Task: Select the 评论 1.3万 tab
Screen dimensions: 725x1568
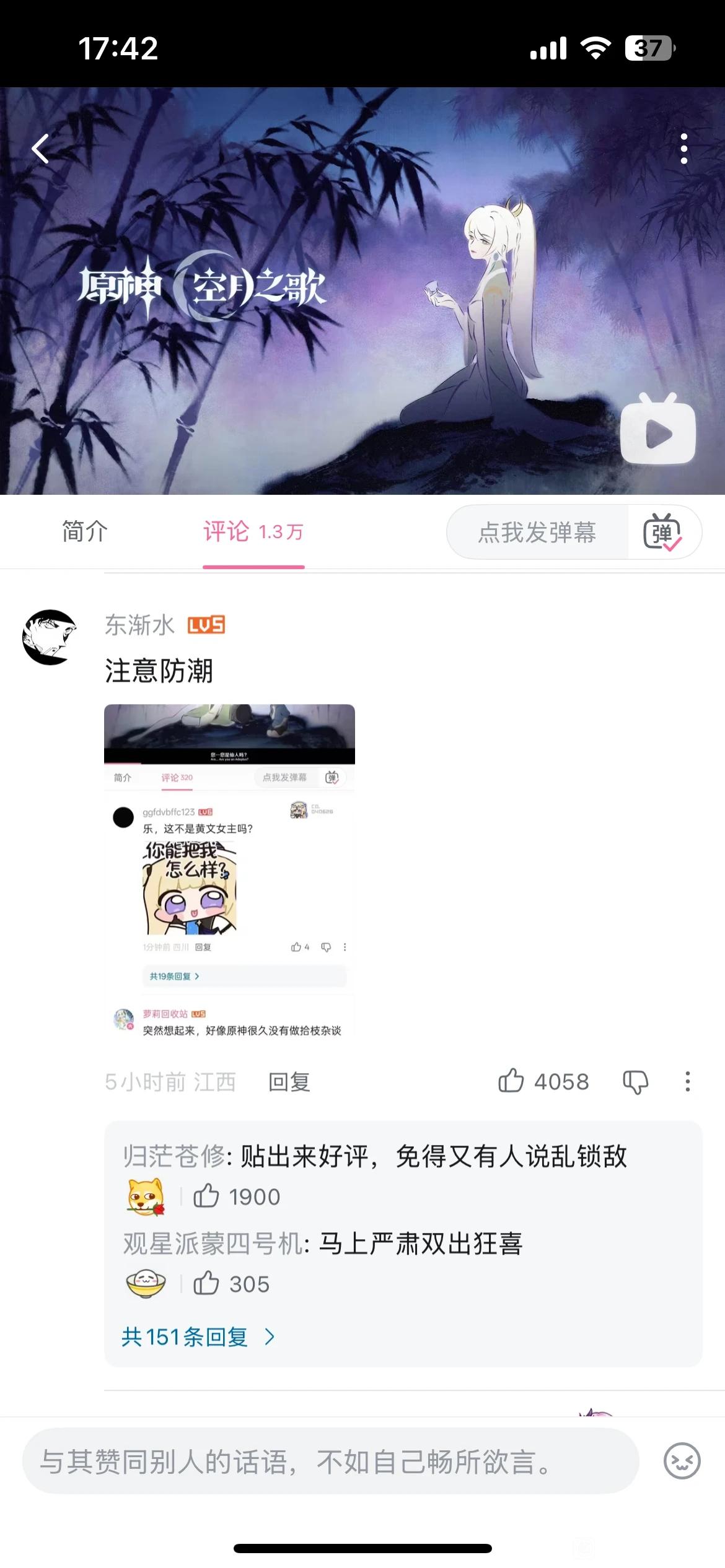Action: click(253, 531)
